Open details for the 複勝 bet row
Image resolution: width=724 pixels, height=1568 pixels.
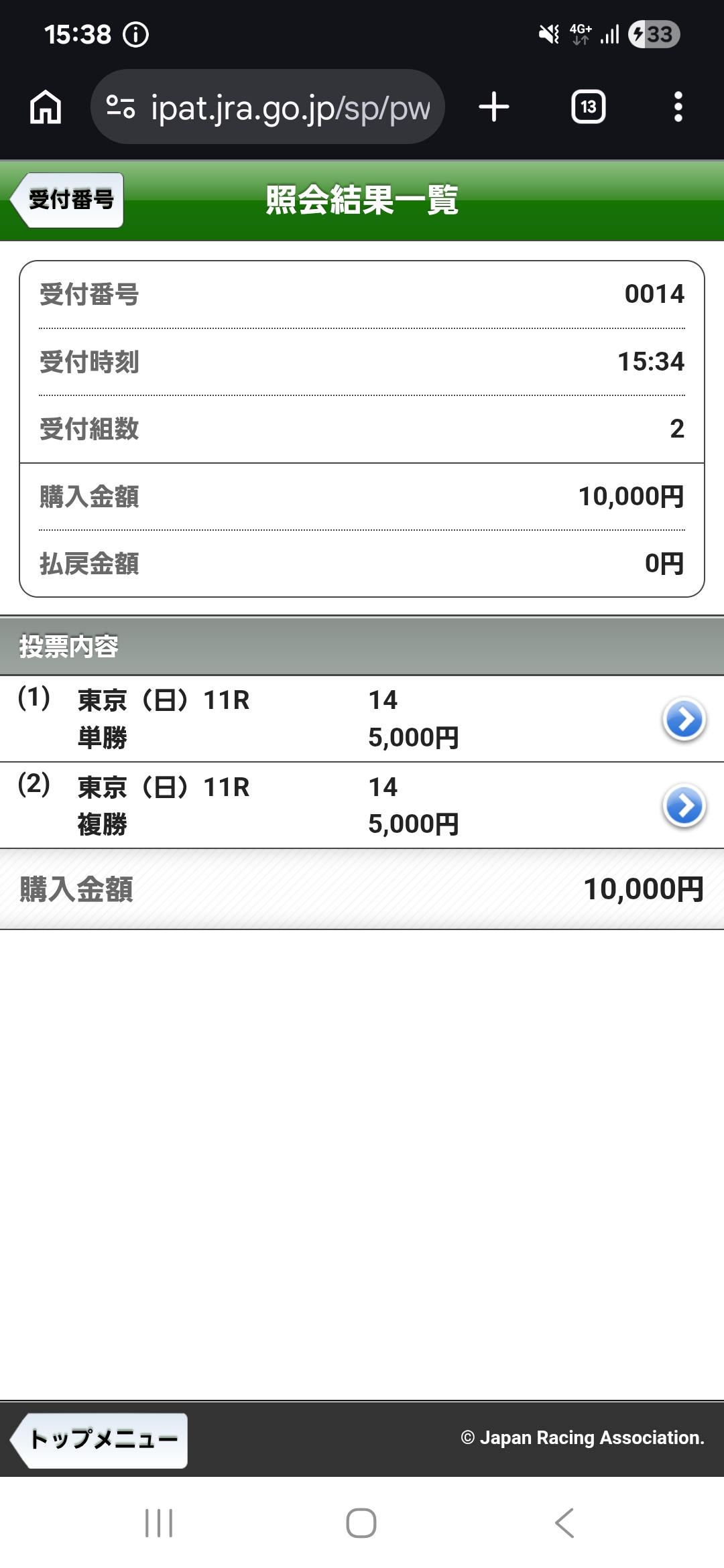[x=684, y=805]
